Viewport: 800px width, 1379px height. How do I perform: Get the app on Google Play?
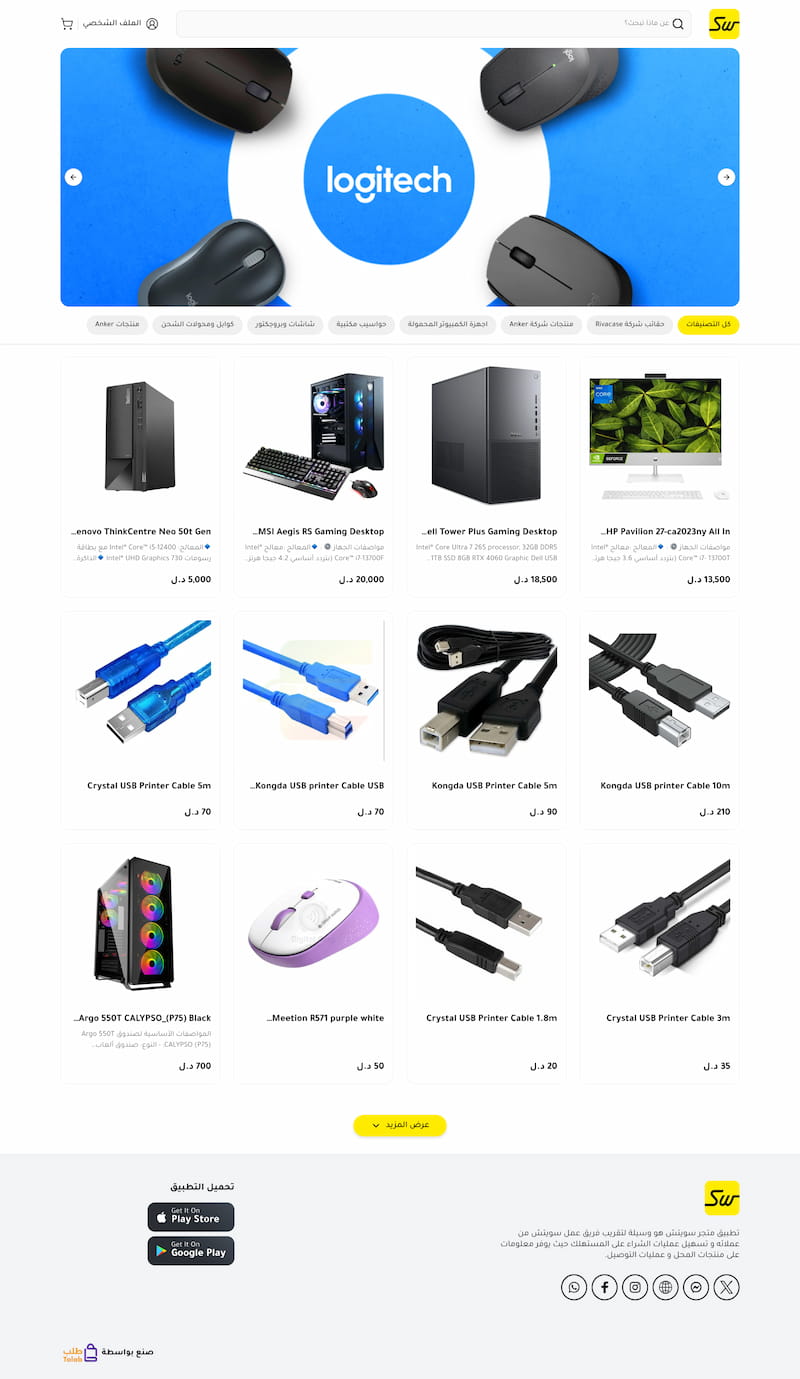(191, 1251)
